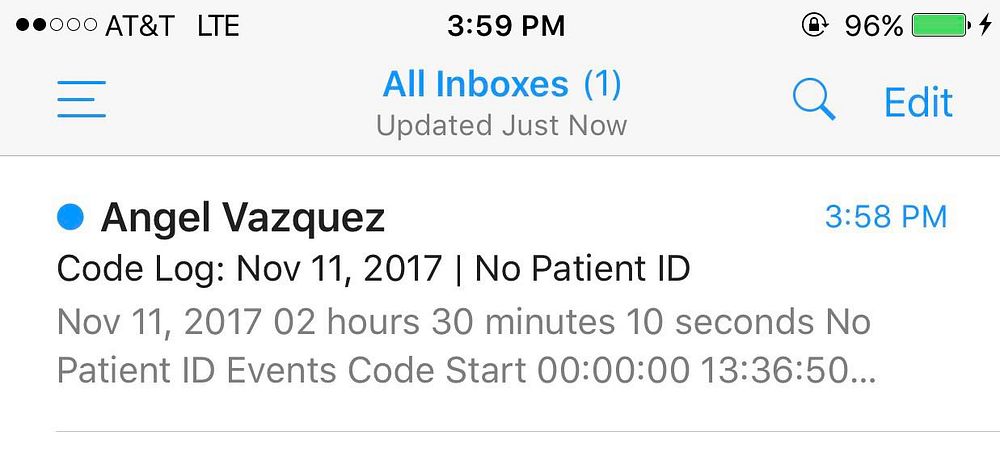Tap Edit in the top bar
Image resolution: width=1000 pixels, height=449 pixels.
pos(918,102)
